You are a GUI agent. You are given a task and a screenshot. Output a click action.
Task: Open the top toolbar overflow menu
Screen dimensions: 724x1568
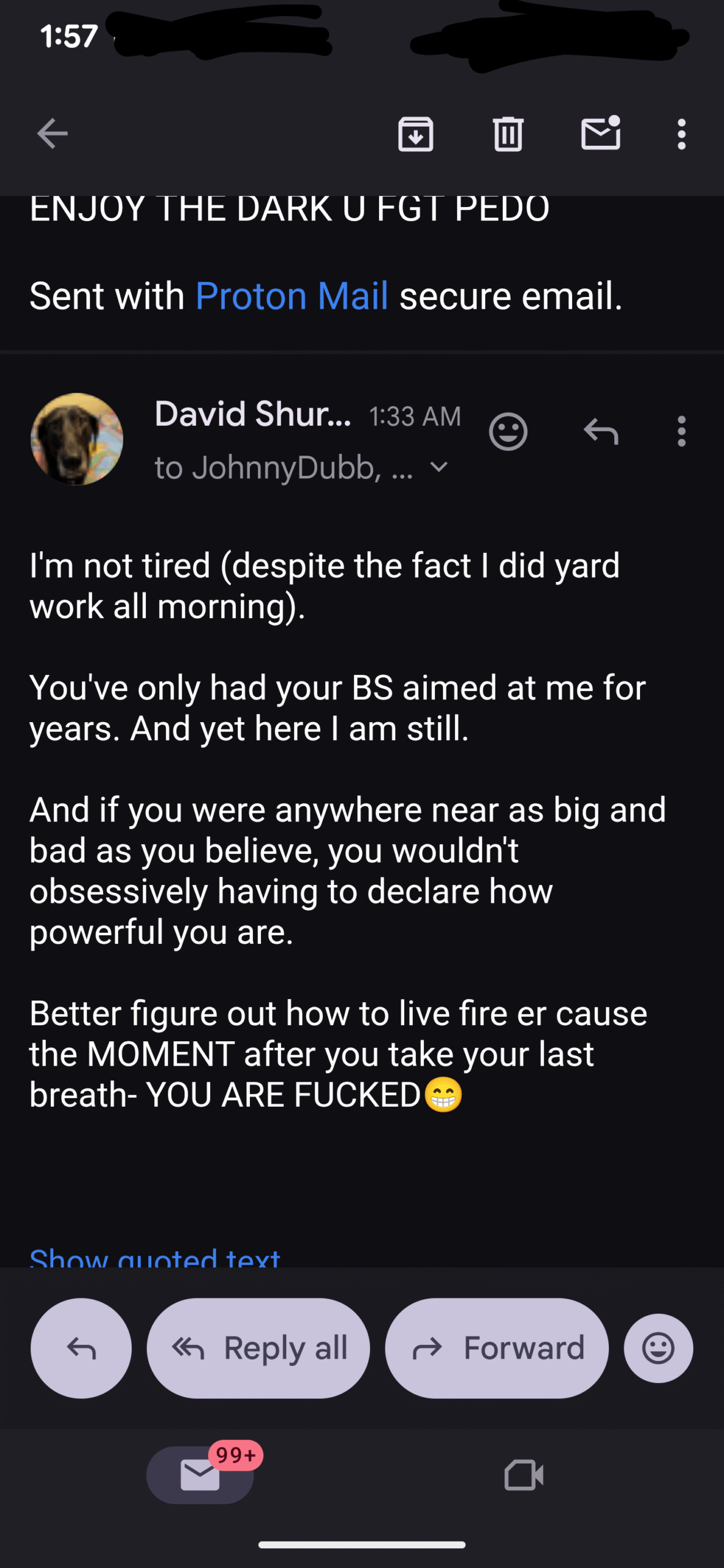[x=681, y=134]
